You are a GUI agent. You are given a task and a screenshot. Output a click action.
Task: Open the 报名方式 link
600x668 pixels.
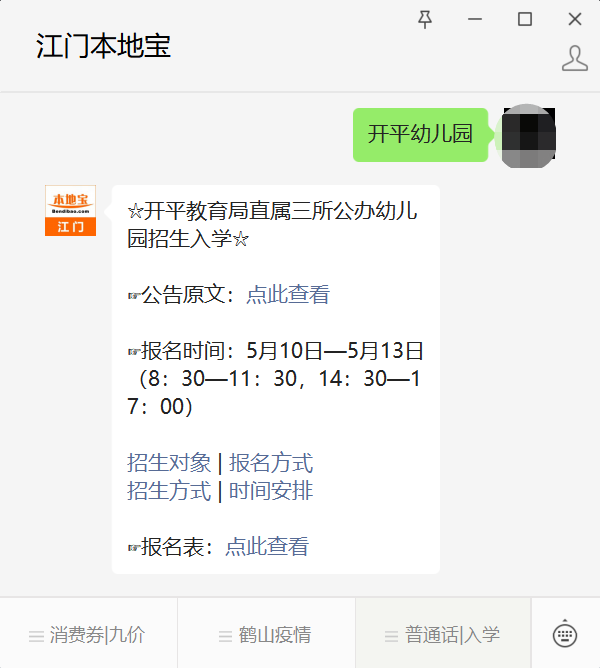pos(271,463)
